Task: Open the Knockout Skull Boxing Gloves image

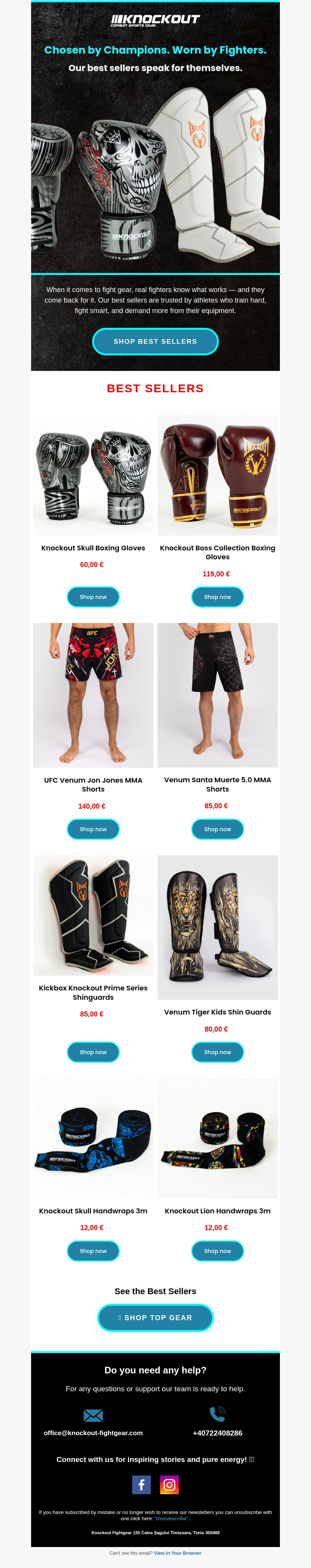Action: coord(93,475)
